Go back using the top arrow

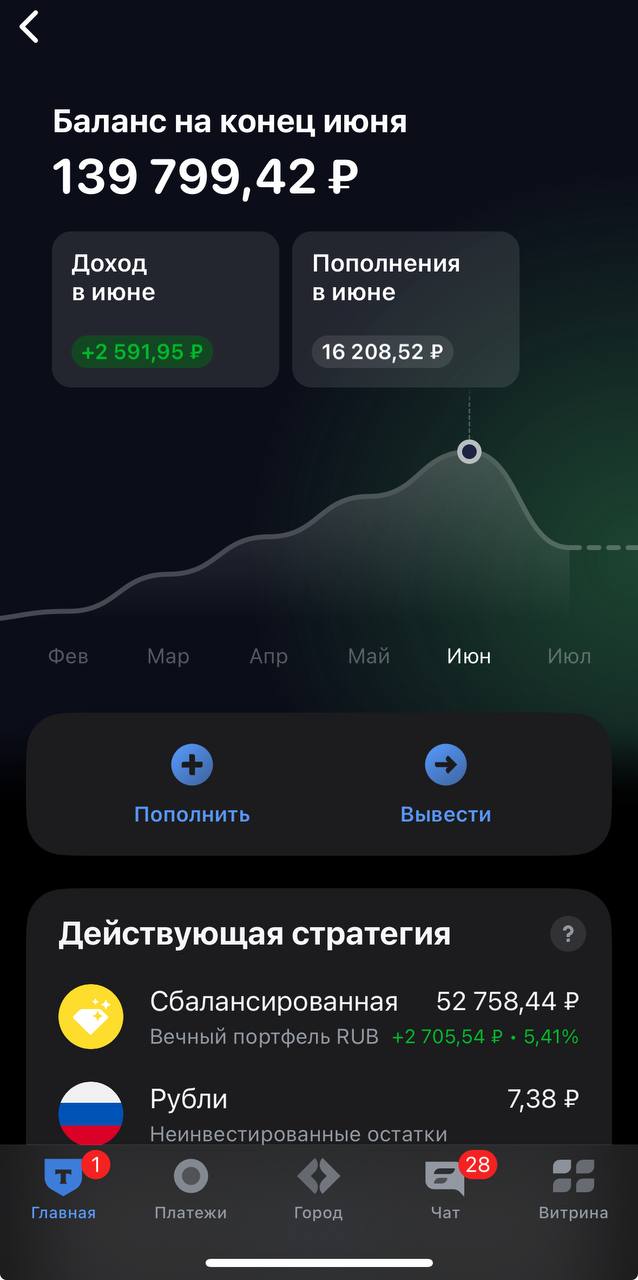pyautogui.click(x=30, y=27)
